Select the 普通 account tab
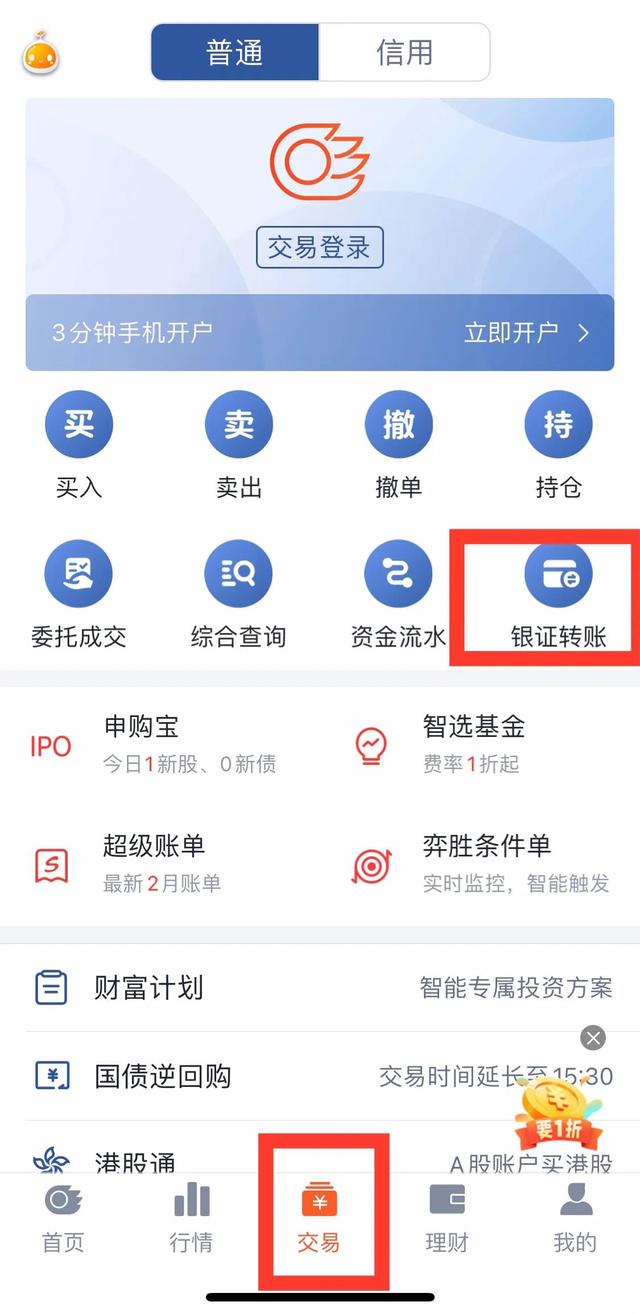640x1314 pixels. [x=235, y=52]
